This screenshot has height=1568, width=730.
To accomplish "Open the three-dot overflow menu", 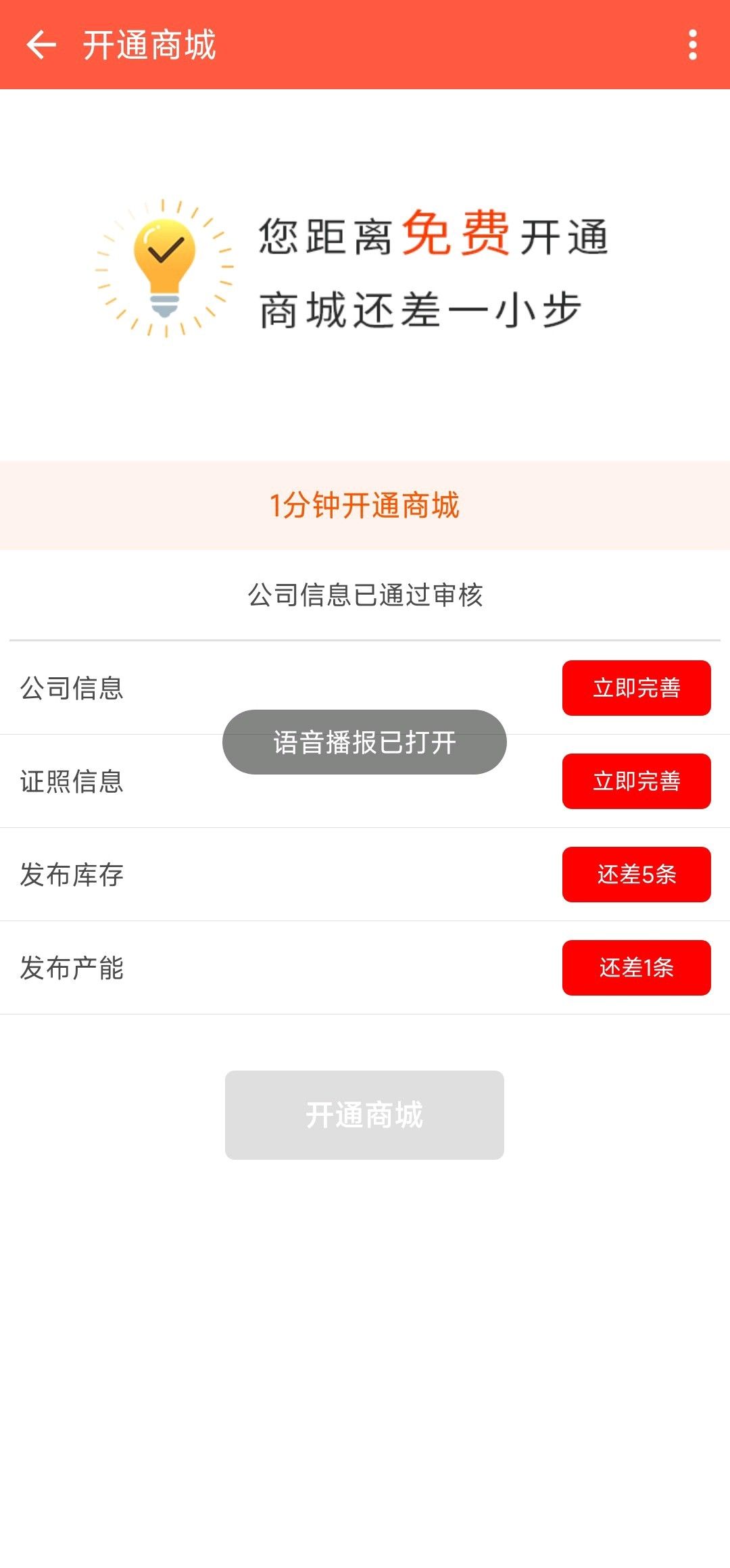I will 692,45.
